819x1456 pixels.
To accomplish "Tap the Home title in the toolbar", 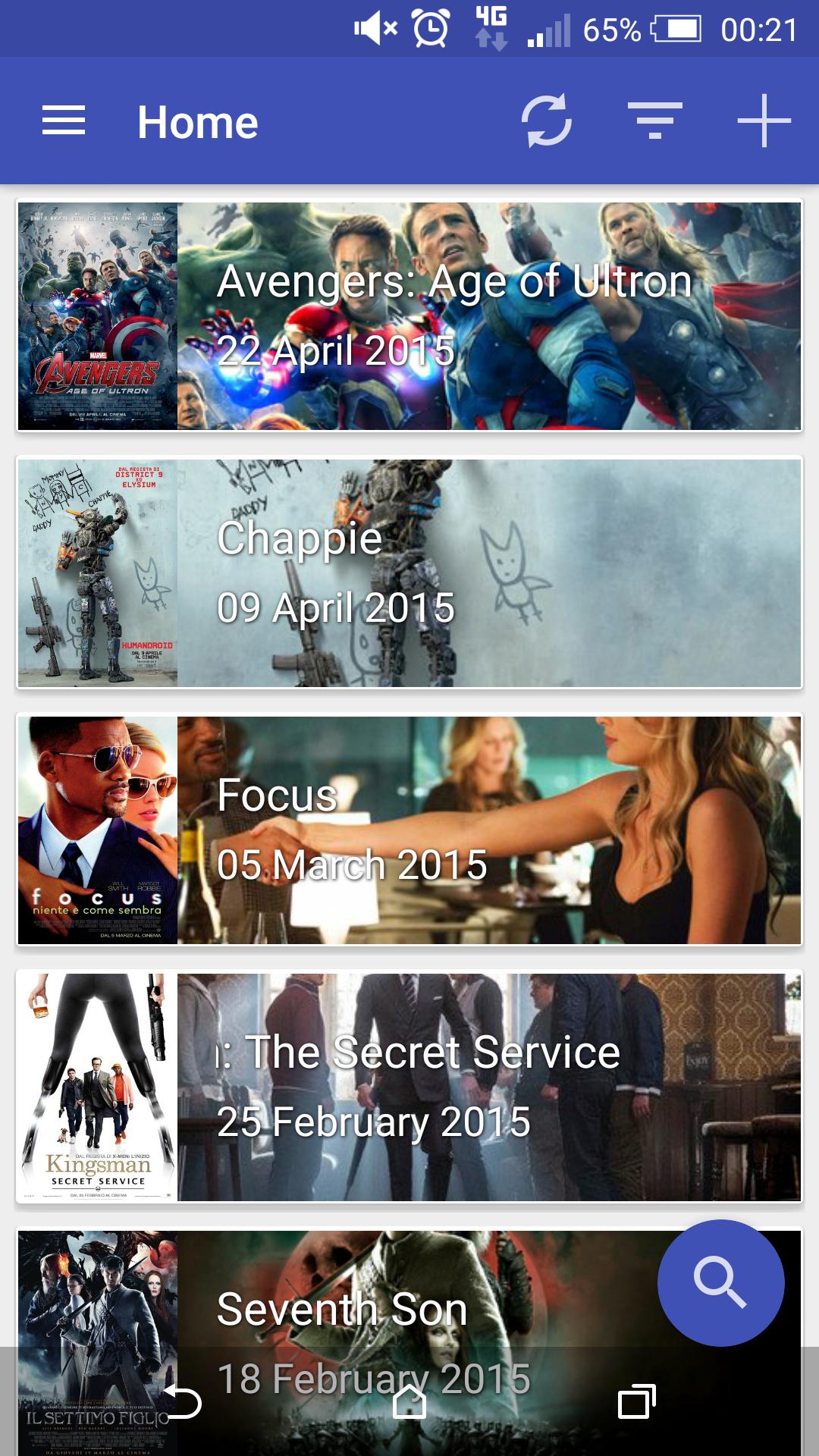I will pos(199,121).
